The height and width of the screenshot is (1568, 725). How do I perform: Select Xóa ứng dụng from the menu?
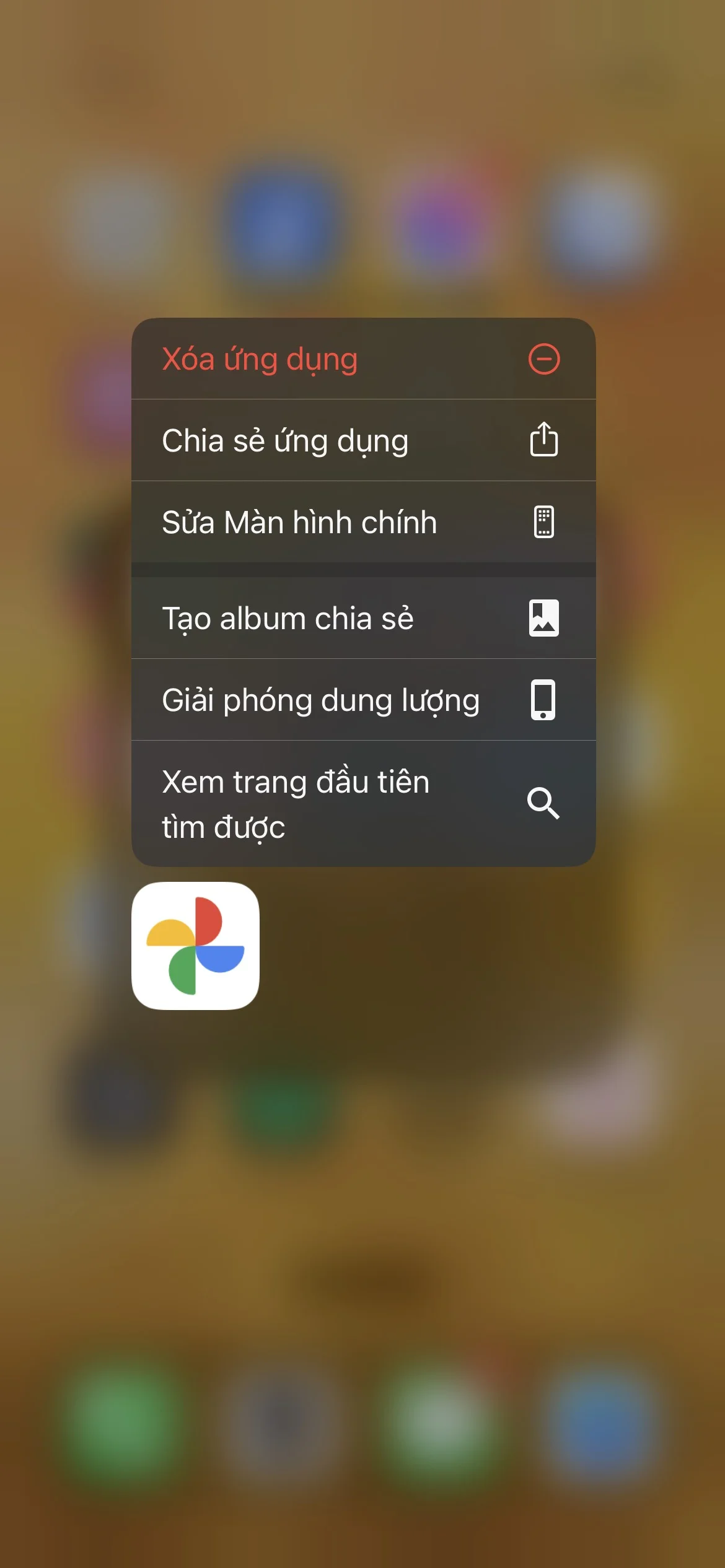click(x=310, y=359)
